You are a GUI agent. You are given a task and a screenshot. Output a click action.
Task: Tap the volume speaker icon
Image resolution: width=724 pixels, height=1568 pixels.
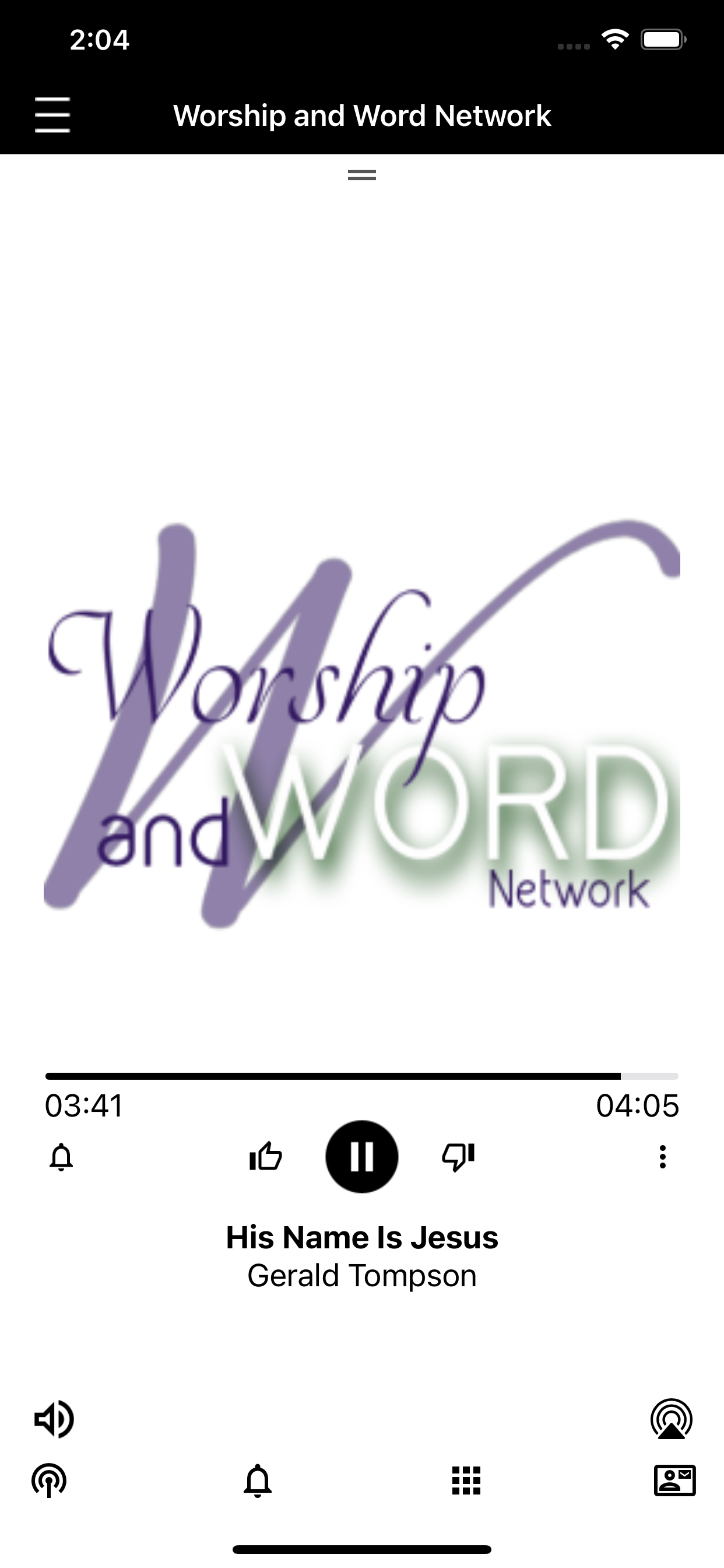tap(54, 1419)
